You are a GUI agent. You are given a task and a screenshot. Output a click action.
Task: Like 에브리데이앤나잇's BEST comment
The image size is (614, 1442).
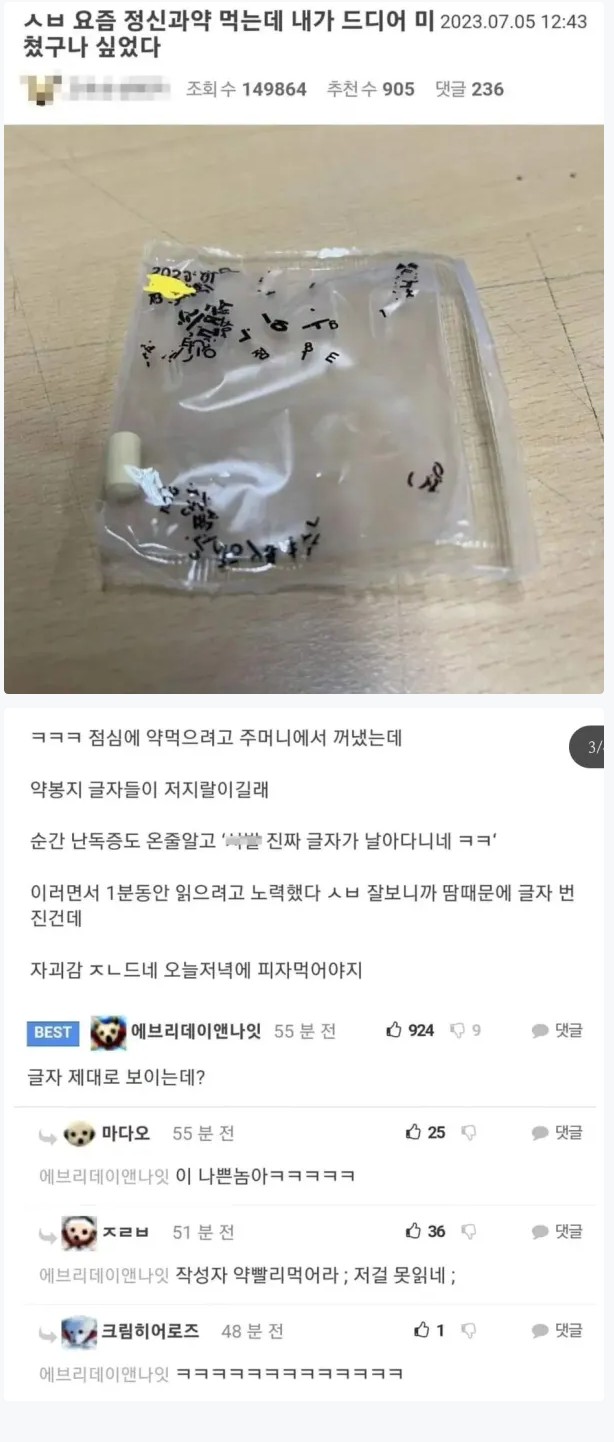(395, 1030)
